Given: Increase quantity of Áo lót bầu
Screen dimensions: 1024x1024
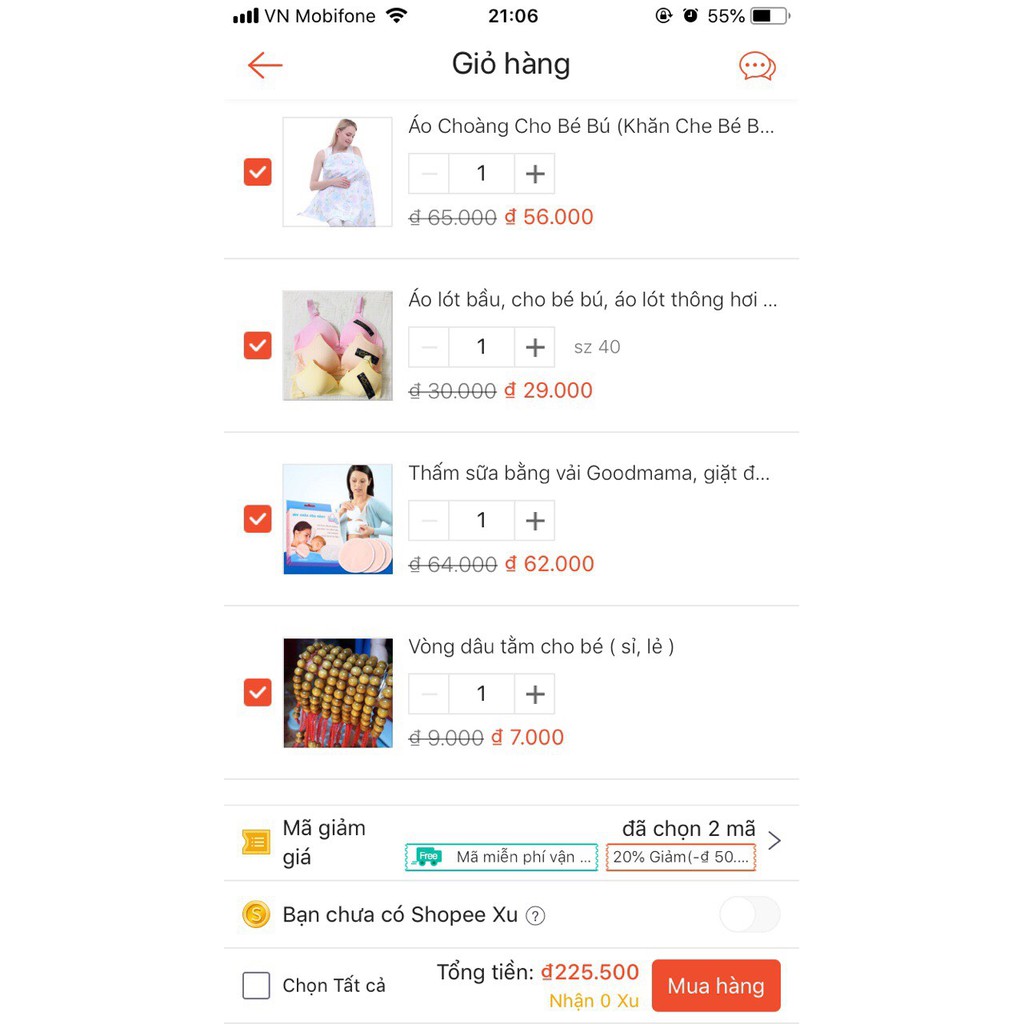Looking at the screenshot, I should (535, 347).
